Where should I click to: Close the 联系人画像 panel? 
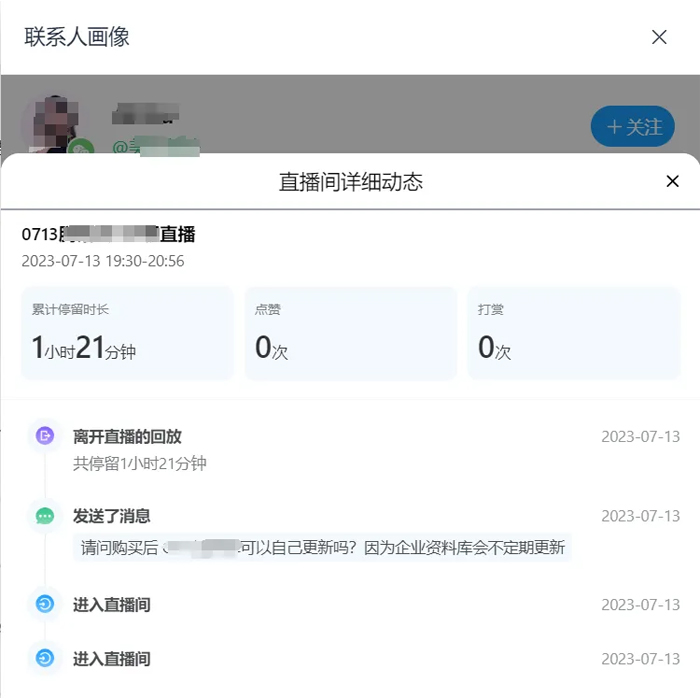[x=659, y=37]
